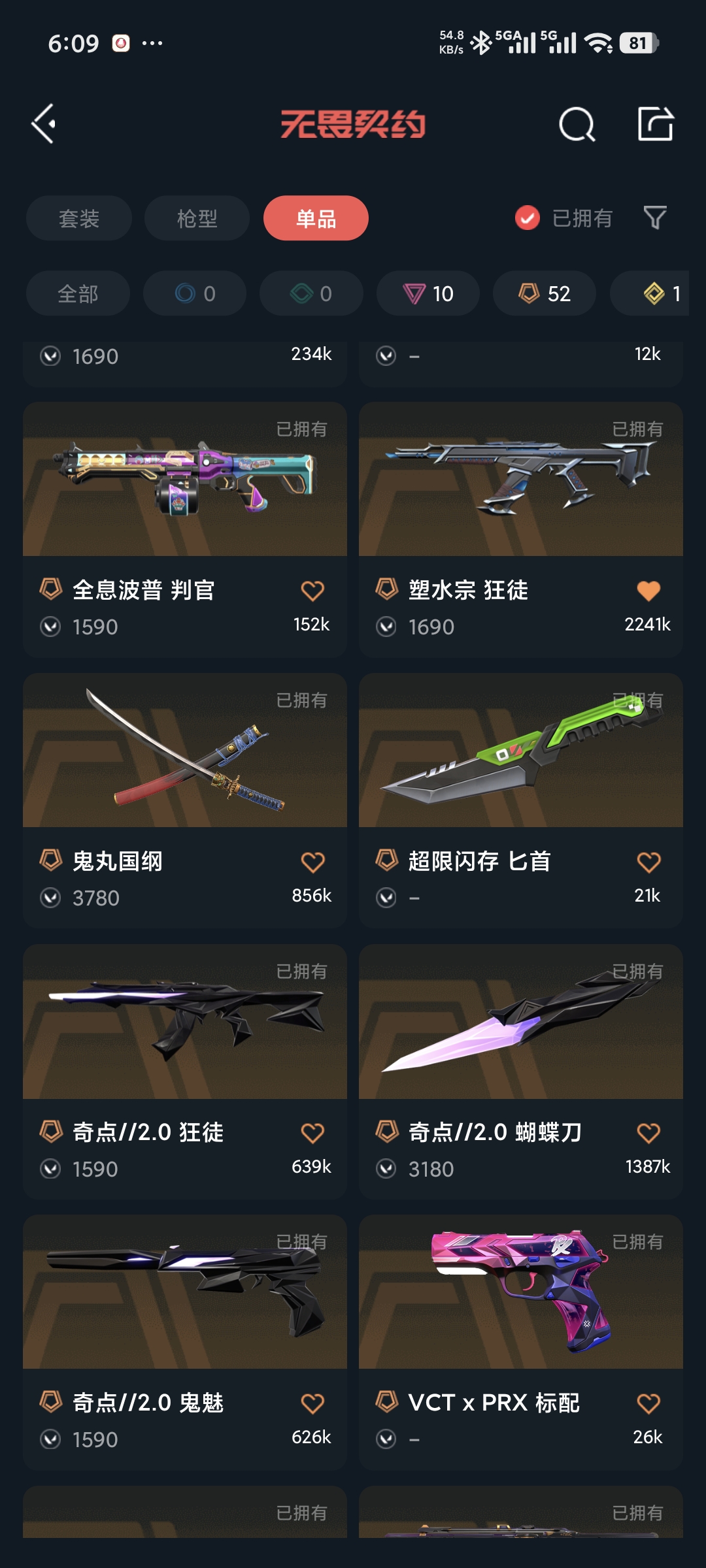Open the 奇点//2.0 狂徒 skin card

[185, 1022]
